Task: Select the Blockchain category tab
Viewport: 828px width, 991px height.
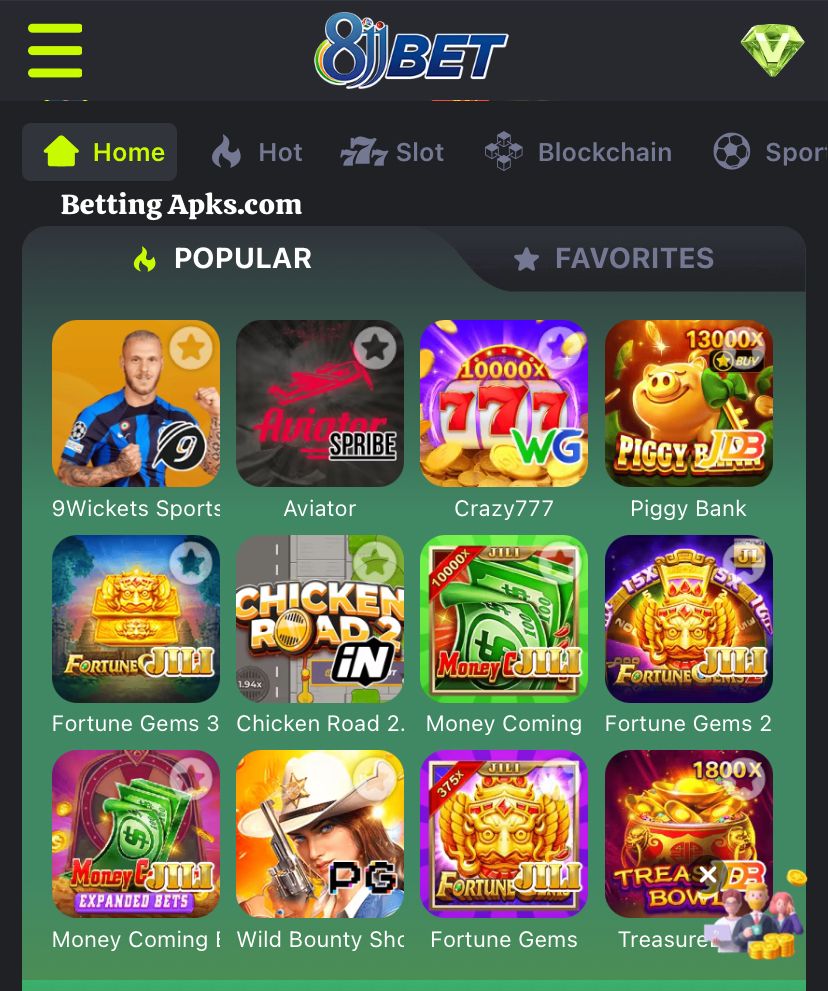Action: tap(578, 152)
